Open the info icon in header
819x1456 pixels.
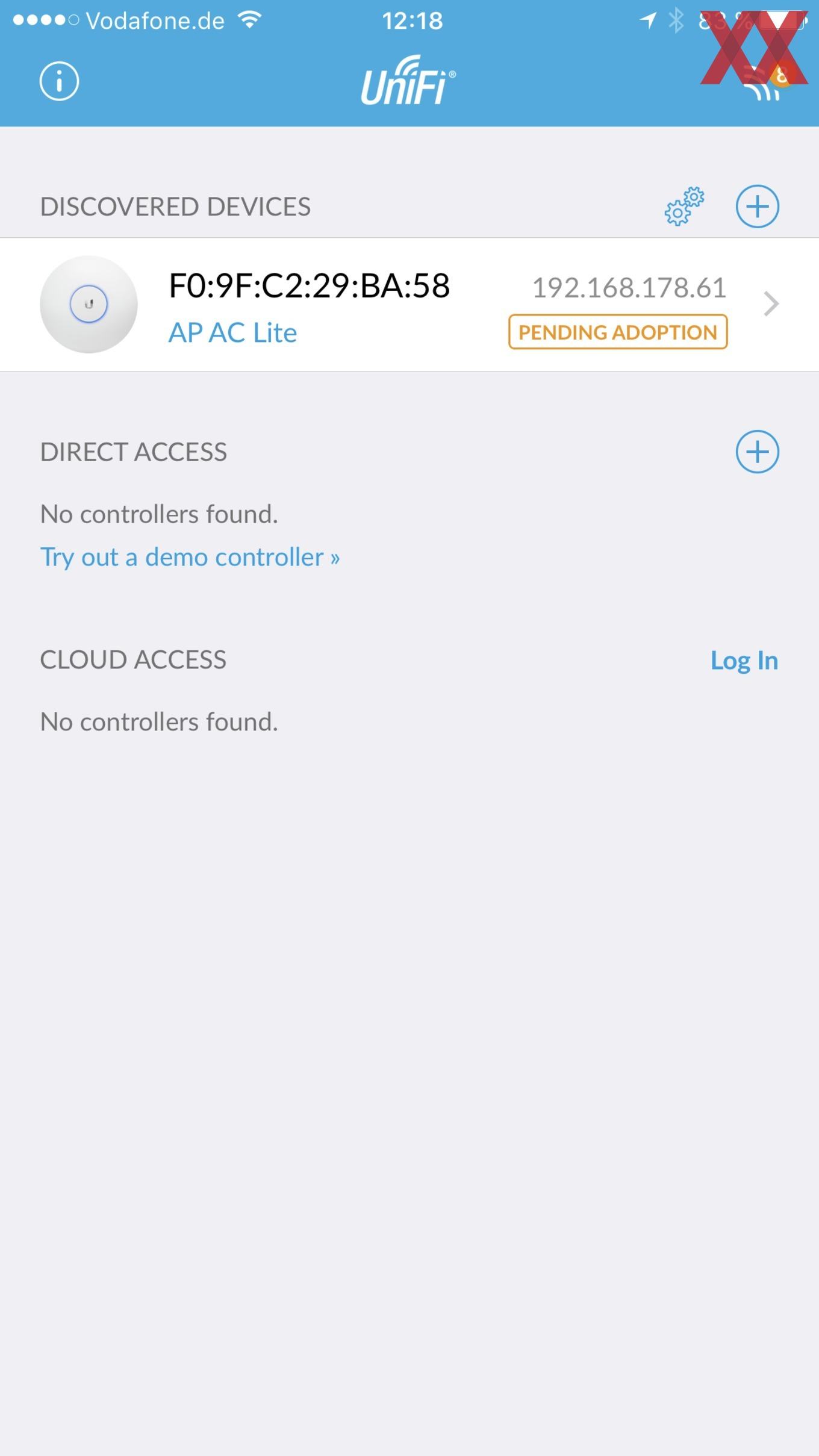[59, 81]
